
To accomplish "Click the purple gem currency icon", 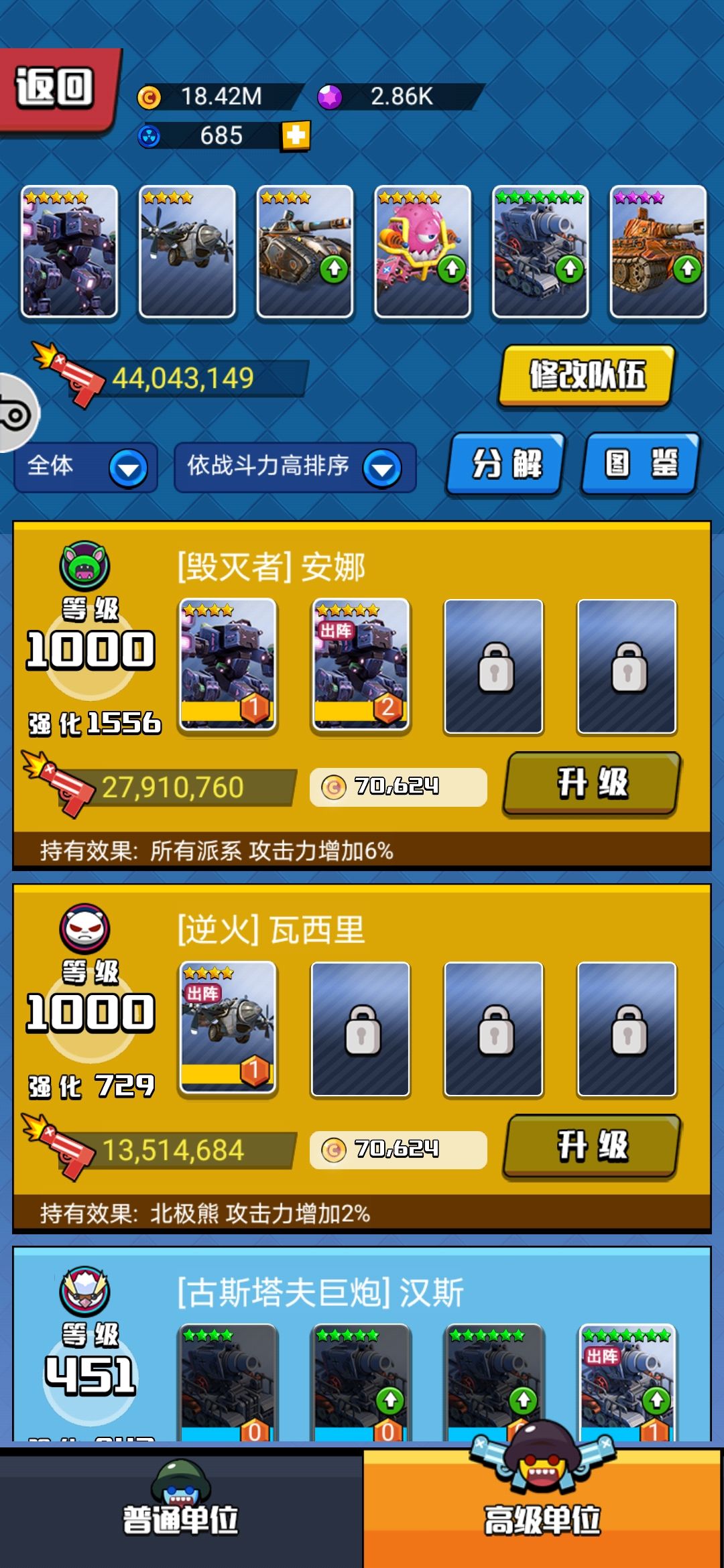I will point(330,96).
